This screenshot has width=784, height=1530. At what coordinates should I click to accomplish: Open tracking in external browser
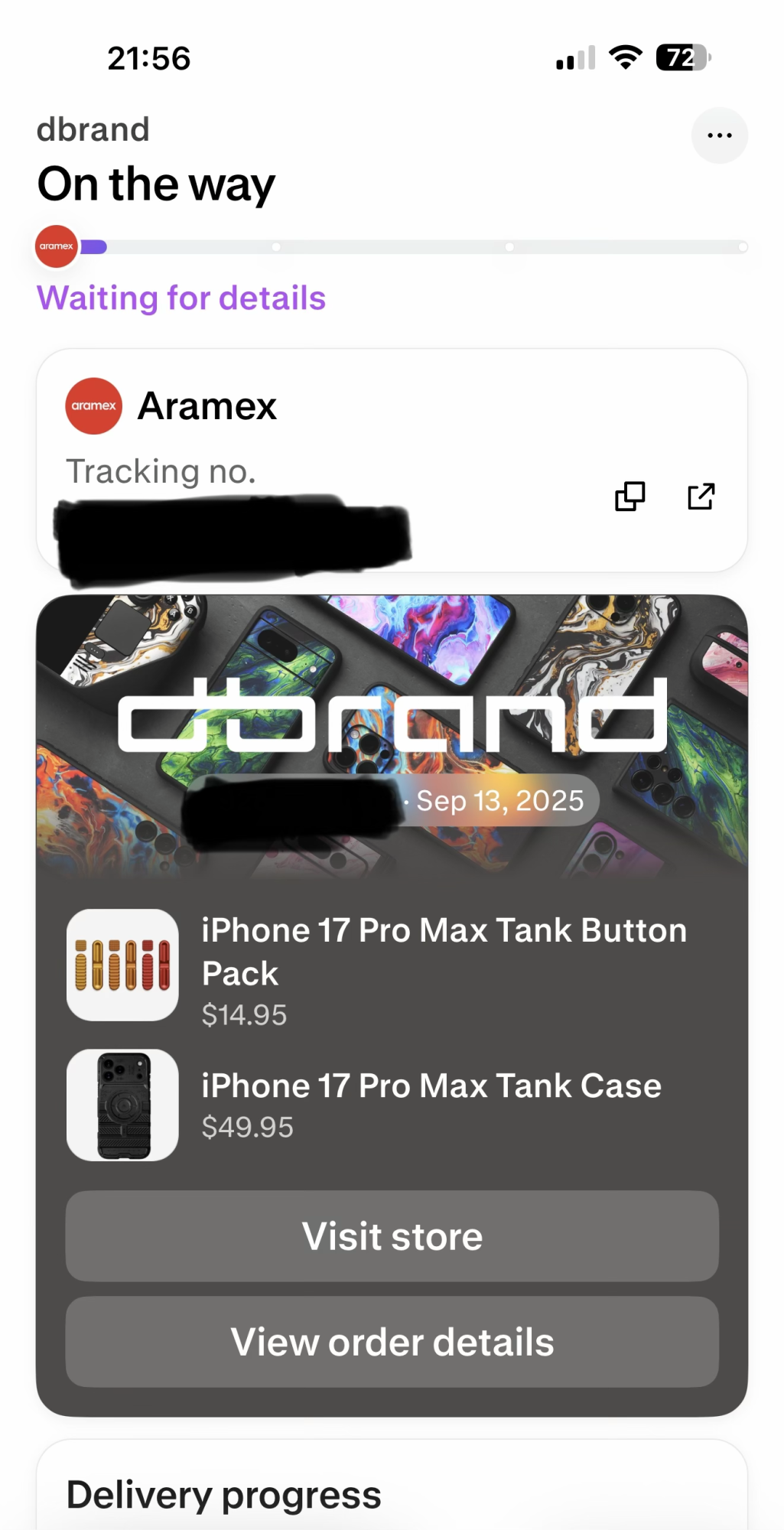[x=701, y=496]
